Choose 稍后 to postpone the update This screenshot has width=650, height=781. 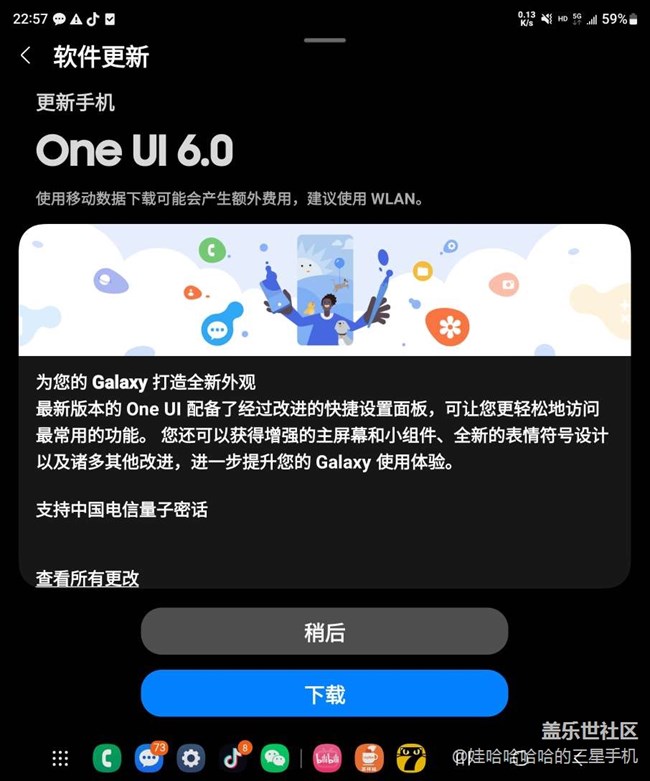(x=324, y=632)
